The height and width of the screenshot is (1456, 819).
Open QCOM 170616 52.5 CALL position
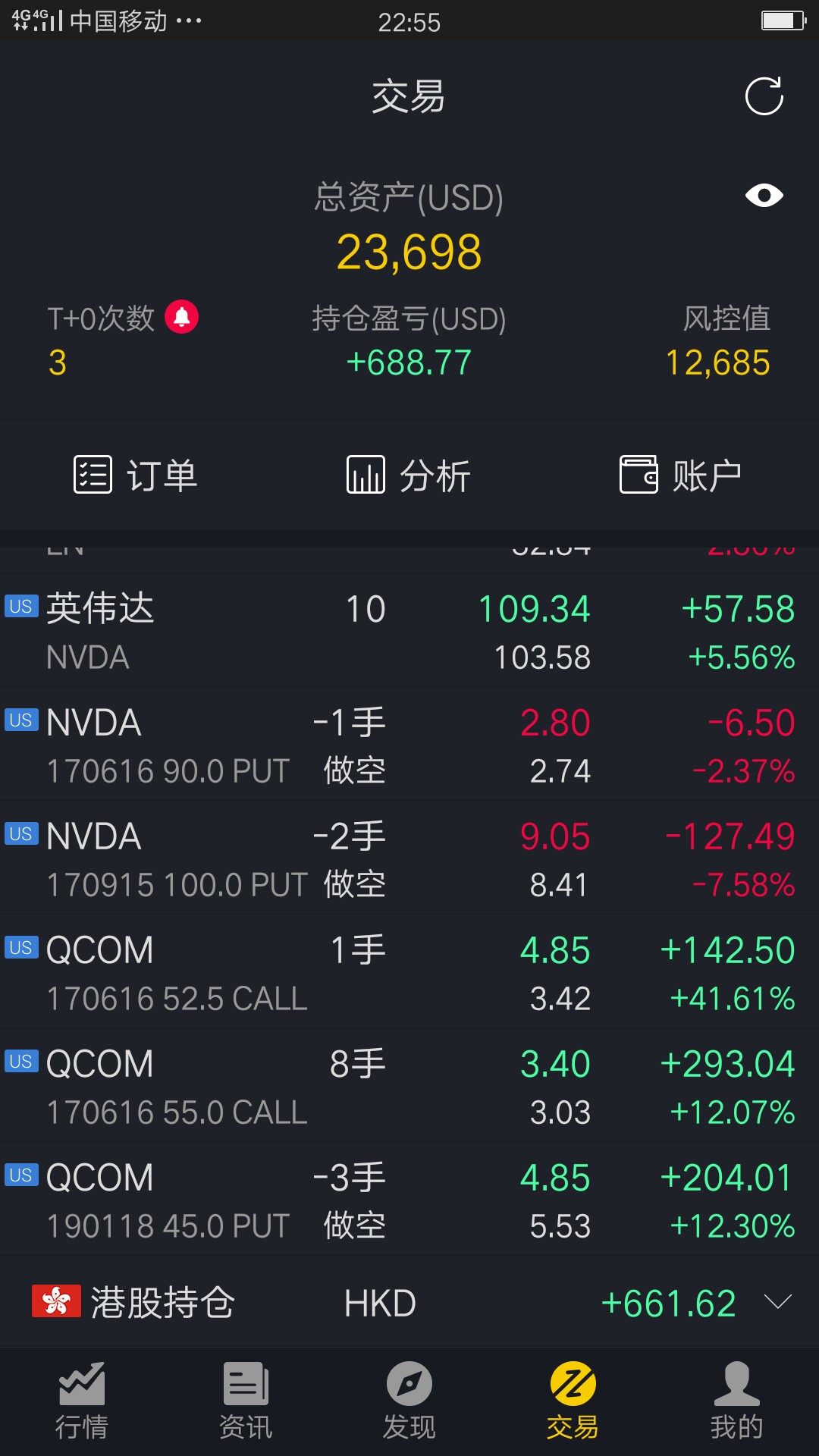(409, 972)
